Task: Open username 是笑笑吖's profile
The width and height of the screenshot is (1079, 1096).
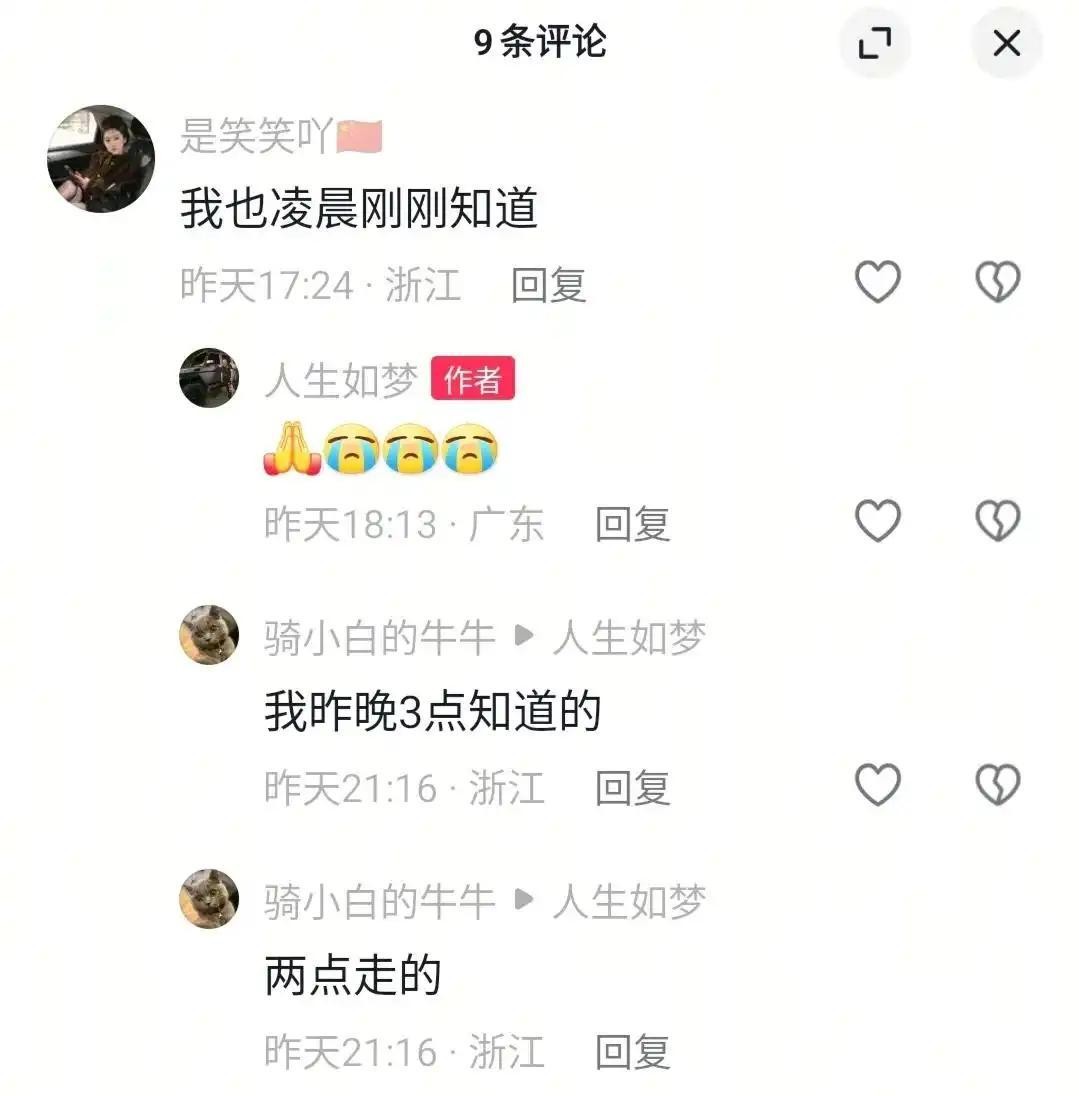Action: pyautogui.click(x=253, y=137)
